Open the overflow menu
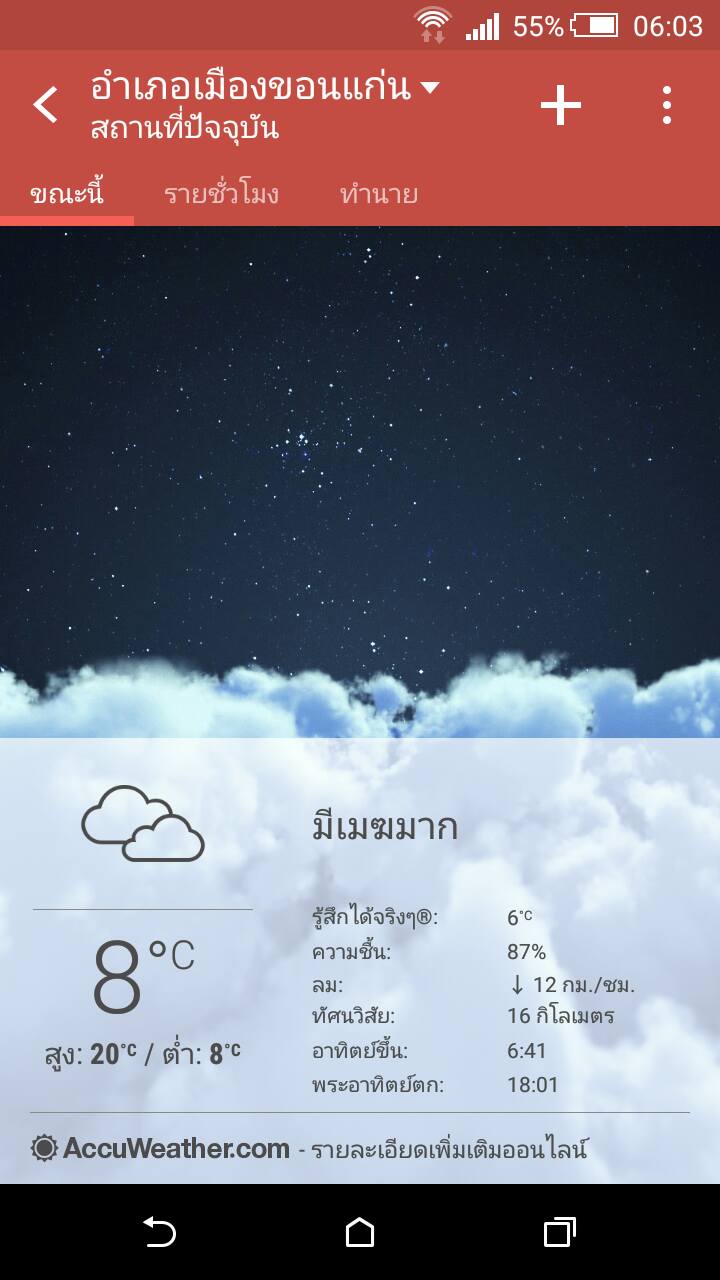The height and width of the screenshot is (1280, 720). [x=666, y=105]
